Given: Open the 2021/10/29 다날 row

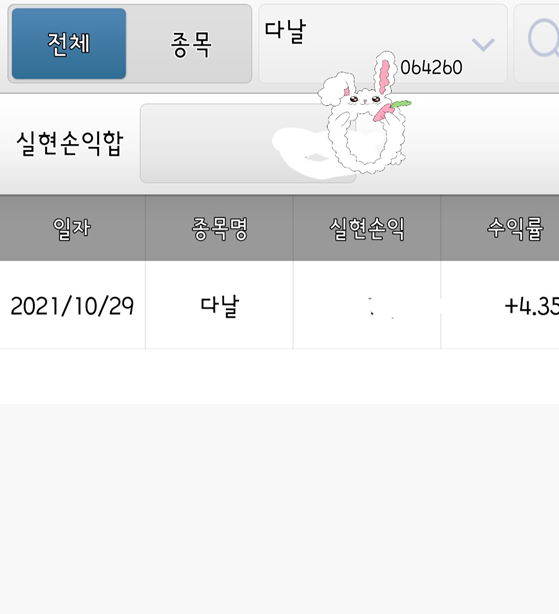Looking at the screenshot, I should coord(280,305).
